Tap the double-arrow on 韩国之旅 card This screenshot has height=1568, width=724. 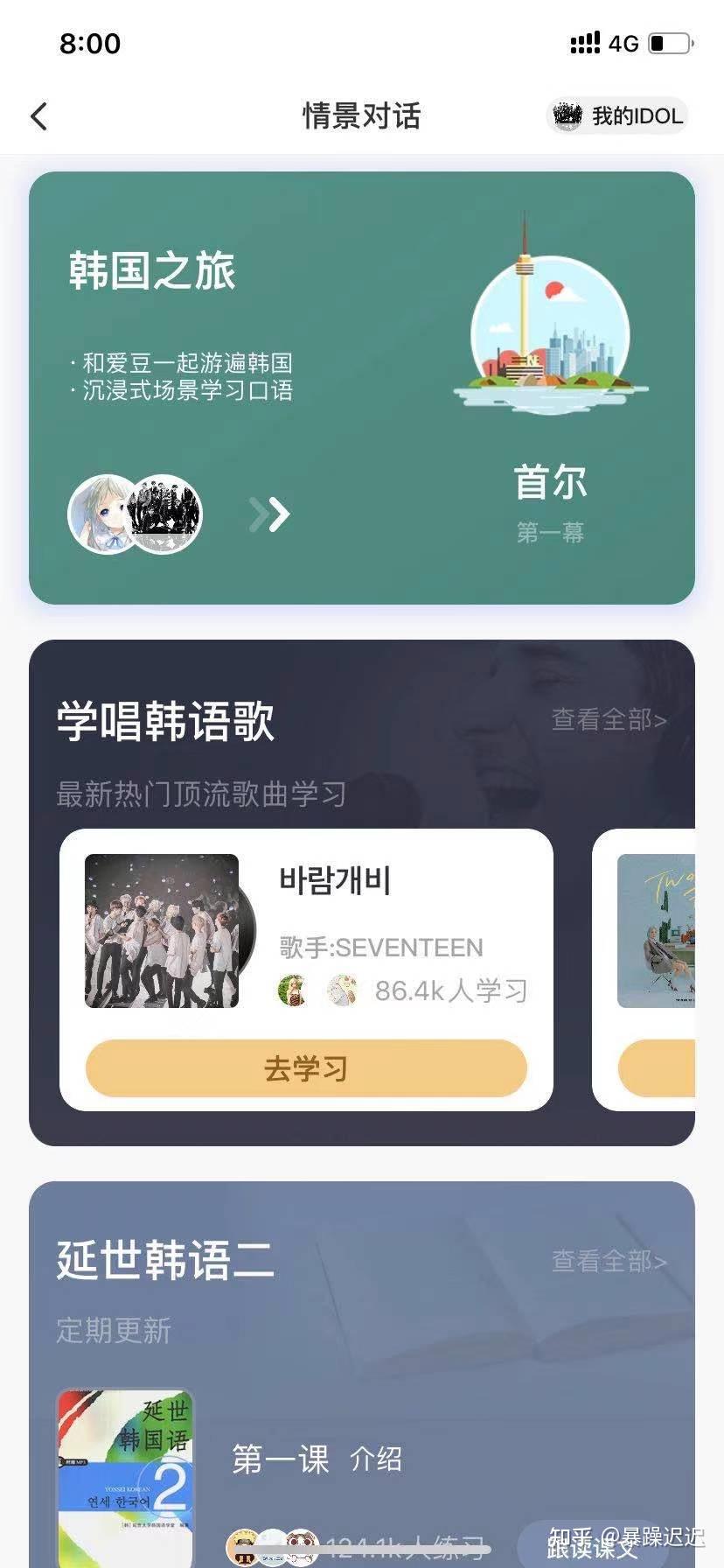tap(269, 514)
